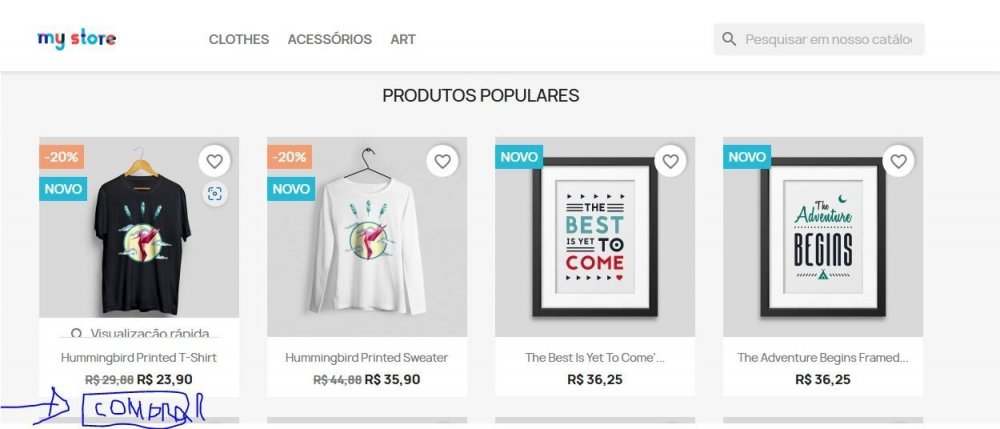The height and width of the screenshot is (429, 1000).
Task: Tap the catalog search field
Action: [x=828, y=39]
